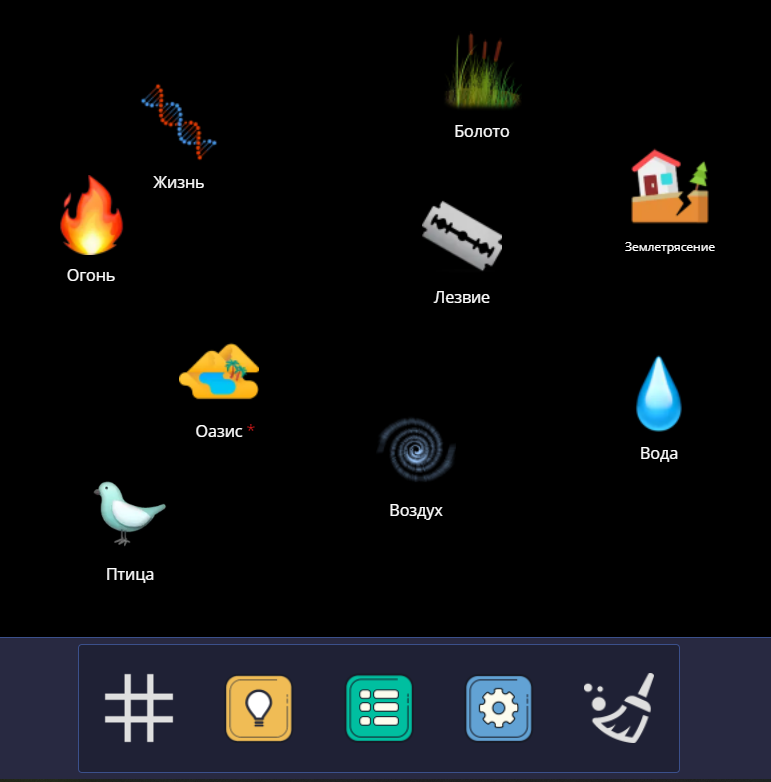The width and height of the screenshot is (771, 782).
Task: Open the elements list
Action: pyautogui.click(x=379, y=708)
